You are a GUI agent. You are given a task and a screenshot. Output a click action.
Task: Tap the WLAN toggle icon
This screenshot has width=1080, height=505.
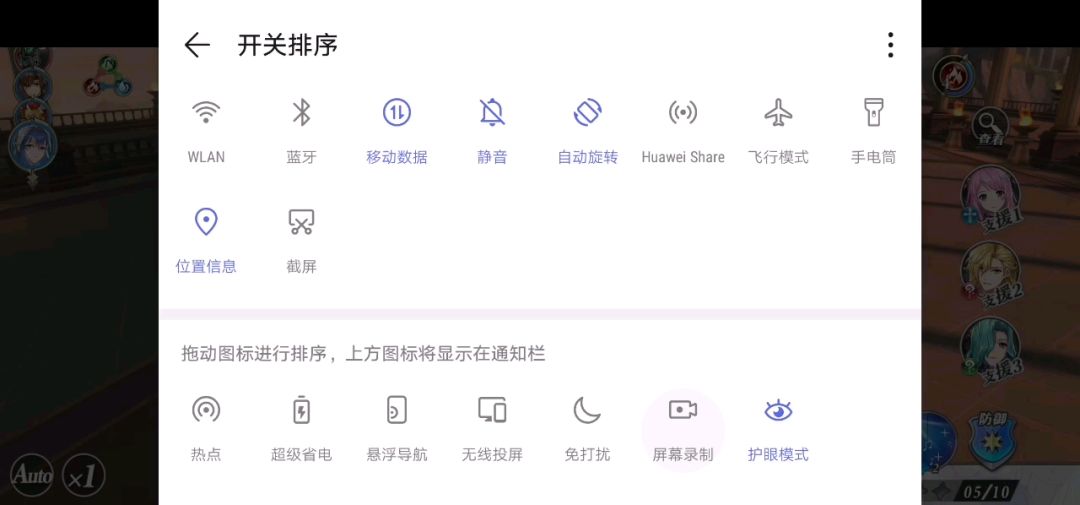coord(206,112)
